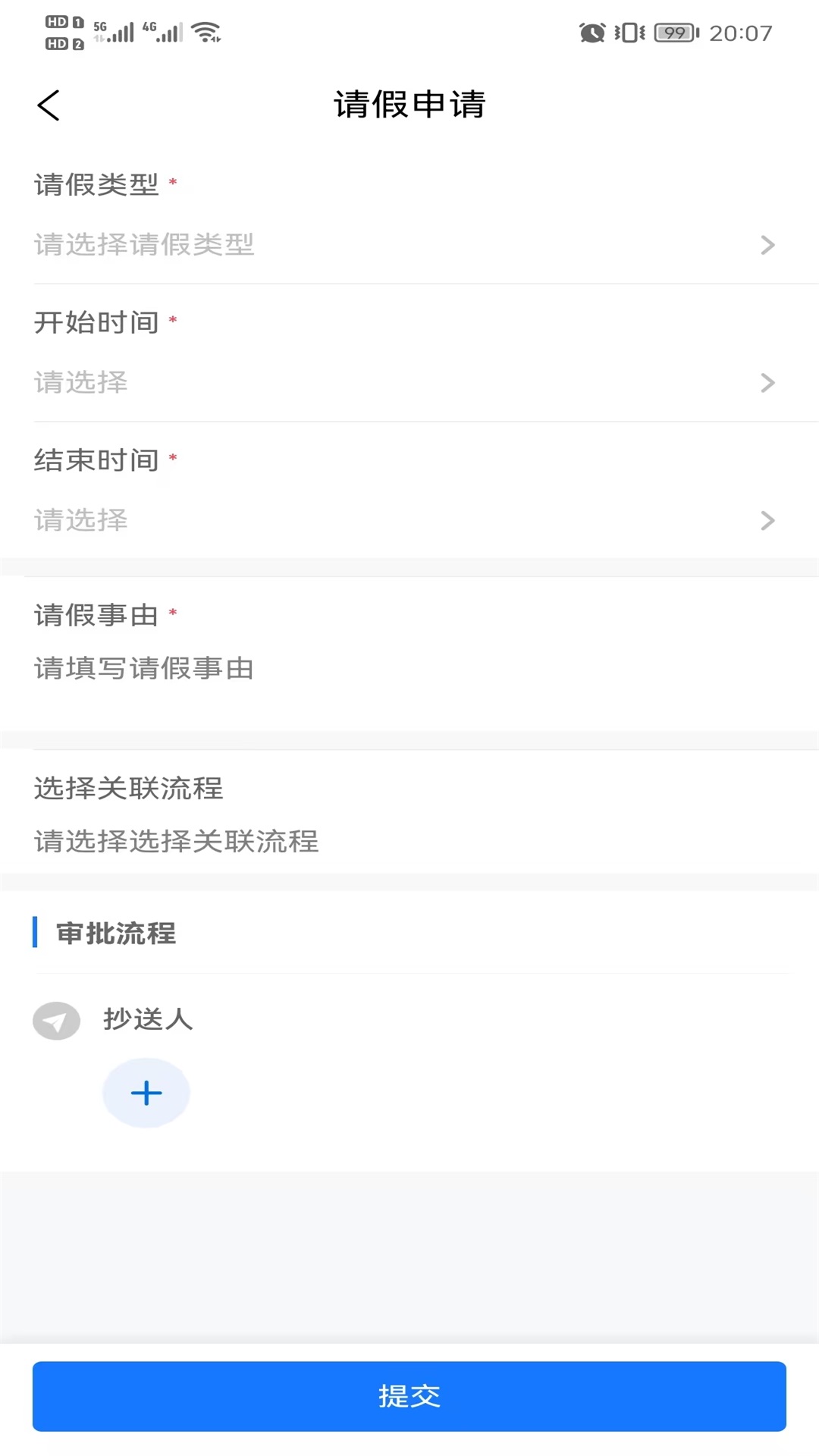Tap the vibration mode icon in status bar
The height and width of the screenshot is (1456, 819).
click(x=629, y=33)
